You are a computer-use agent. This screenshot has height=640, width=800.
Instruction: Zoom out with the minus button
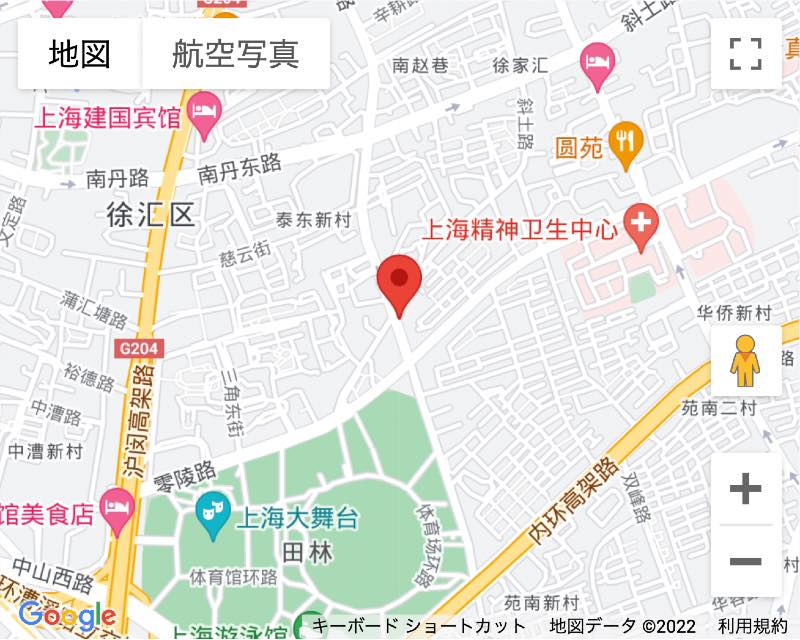click(x=745, y=561)
